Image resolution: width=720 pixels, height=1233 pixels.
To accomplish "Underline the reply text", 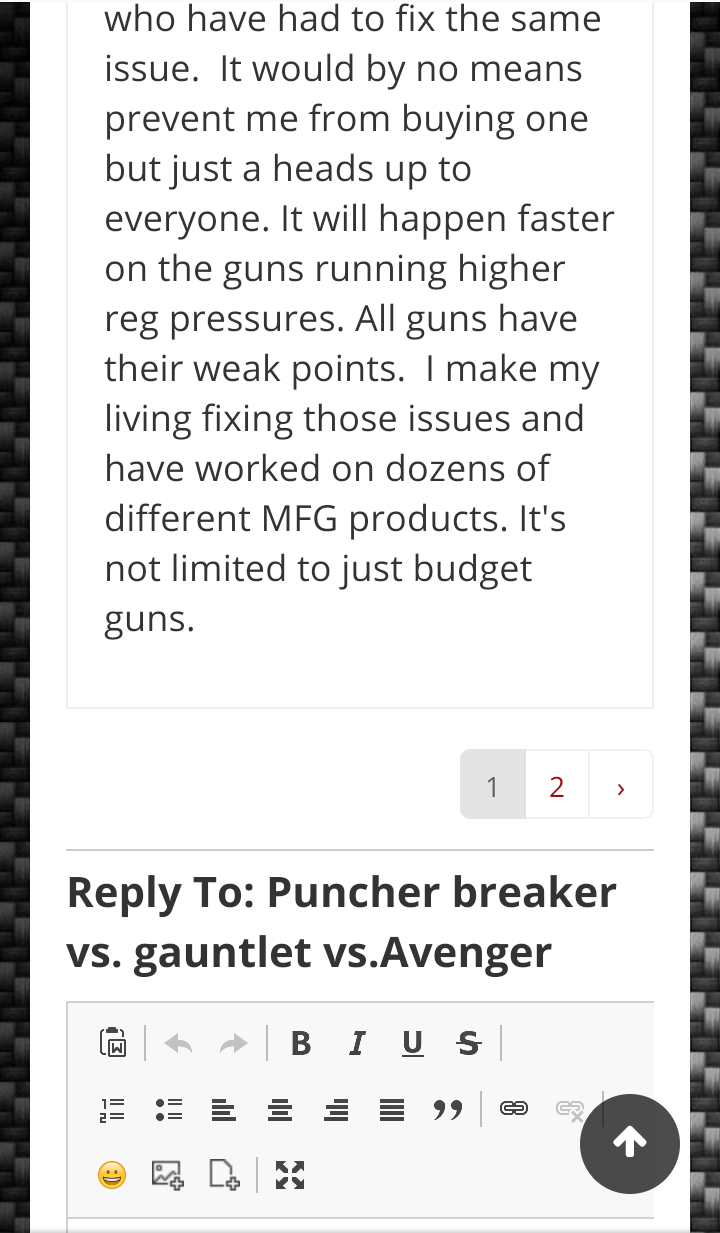I will [412, 1044].
